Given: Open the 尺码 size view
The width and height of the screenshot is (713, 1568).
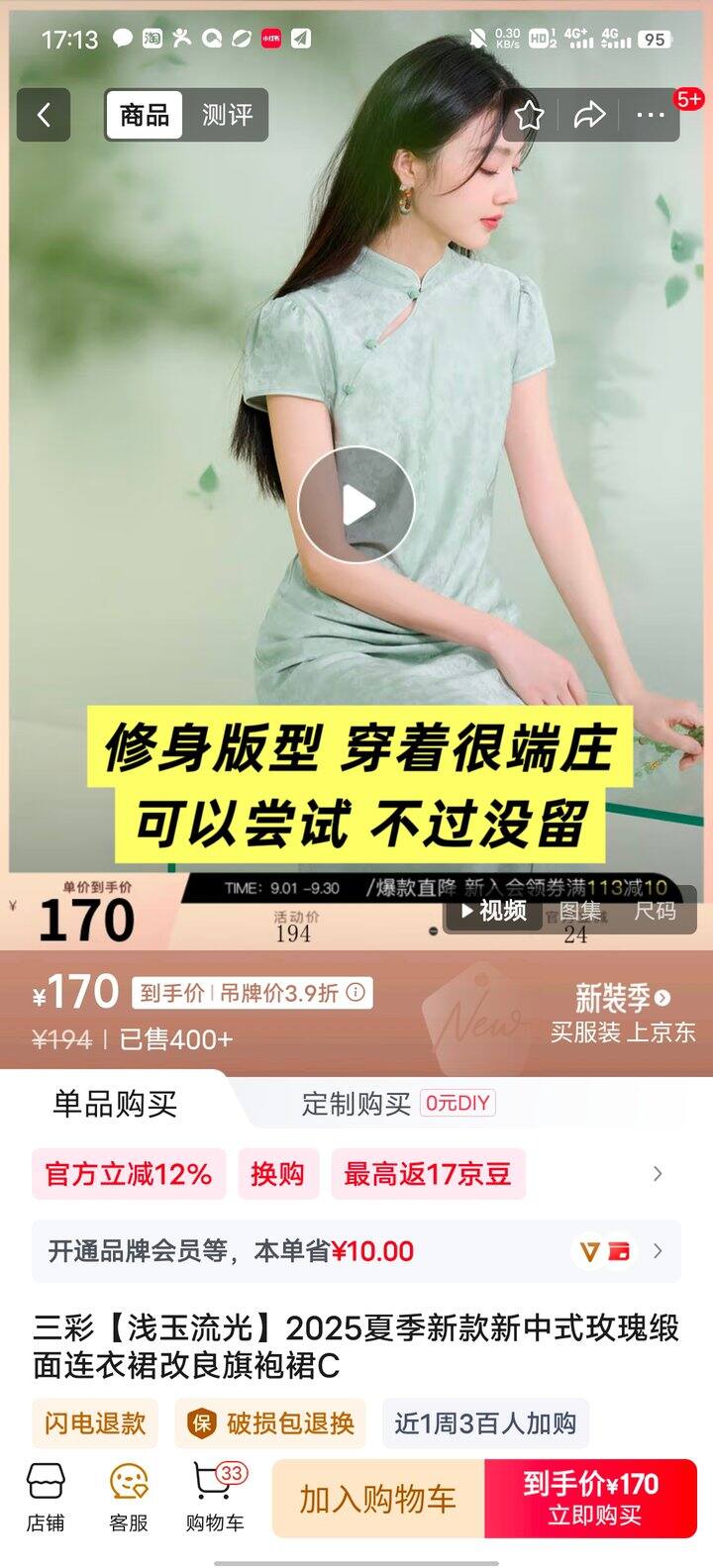Looking at the screenshot, I should pos(655,911).
